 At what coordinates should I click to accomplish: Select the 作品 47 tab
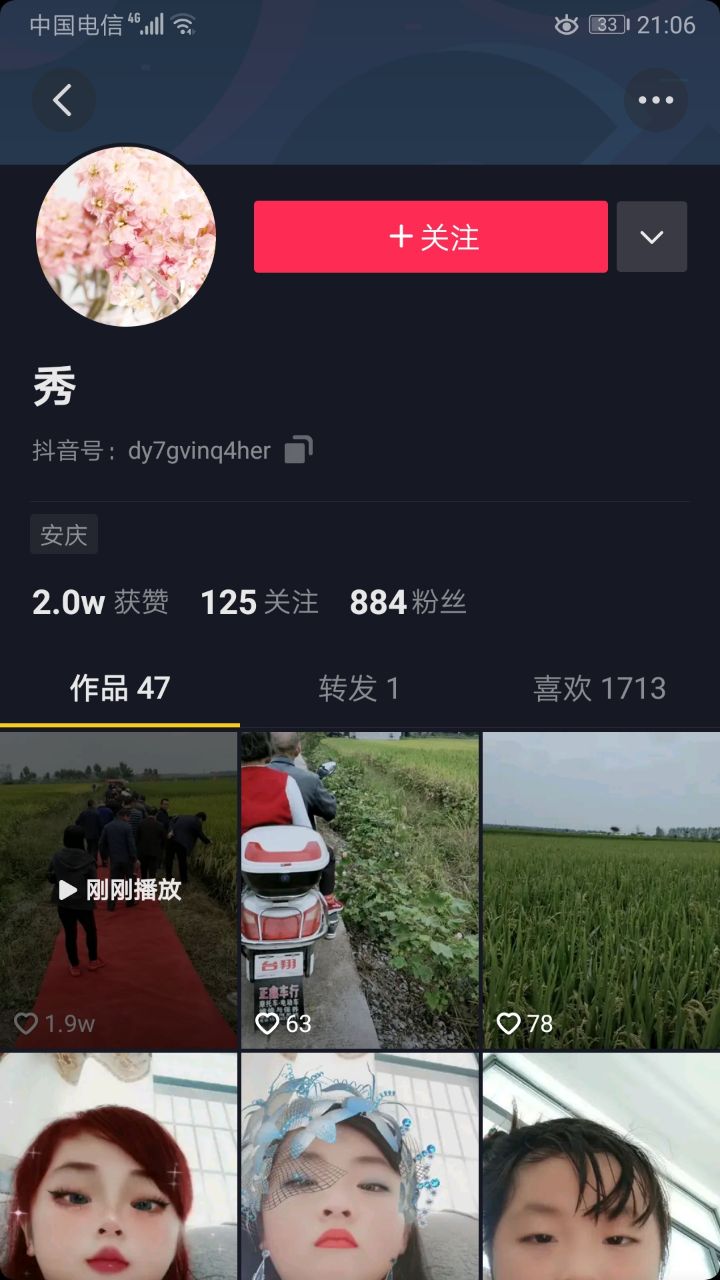click(x=120, y=688)
